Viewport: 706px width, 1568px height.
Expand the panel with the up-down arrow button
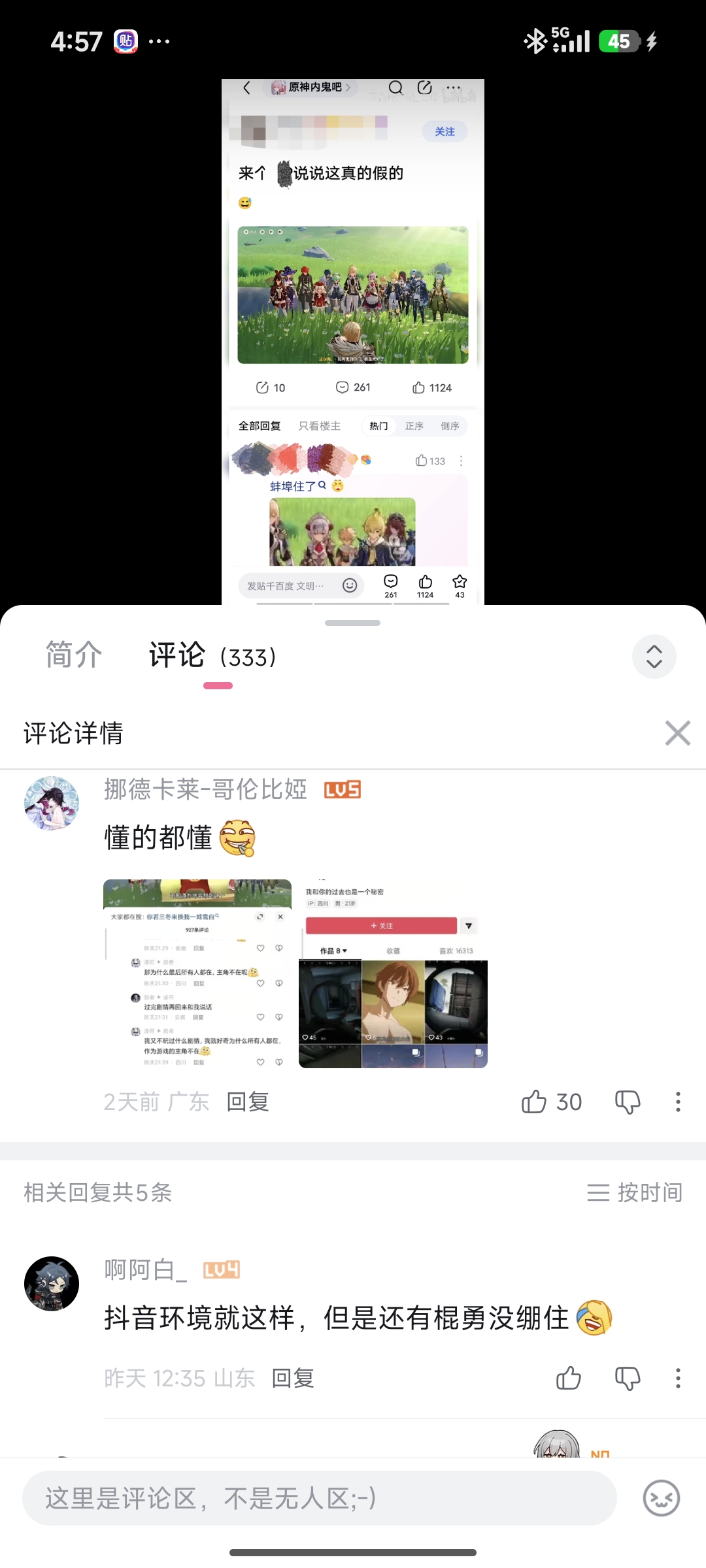coord(654,657)
